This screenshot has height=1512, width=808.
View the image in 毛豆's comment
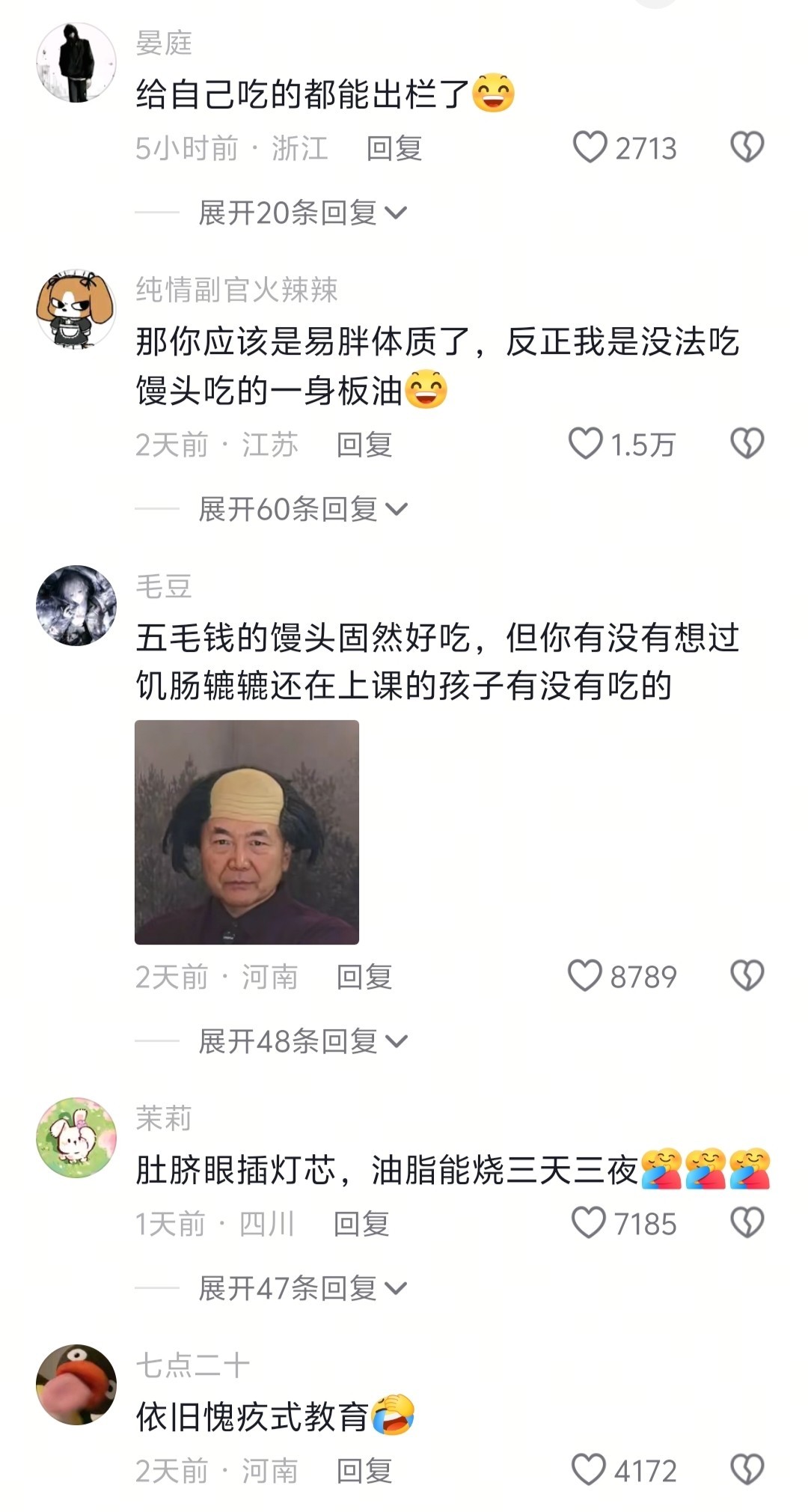[247, 832]
